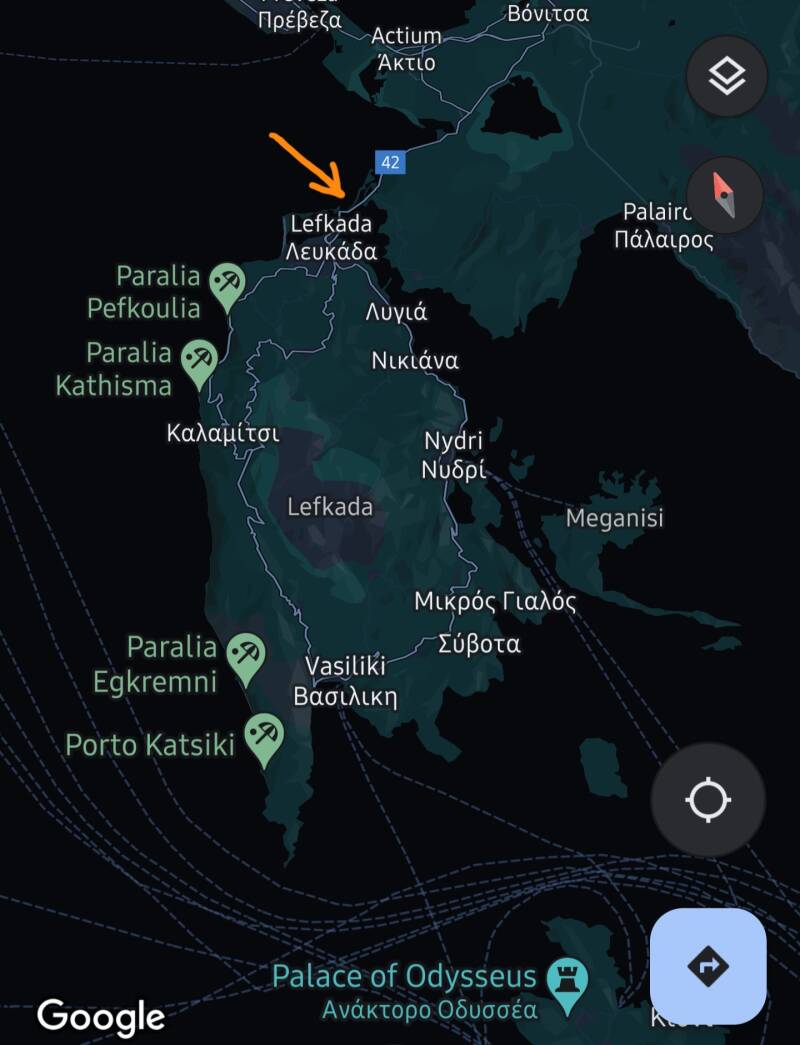Open directions with the blue arrow button

(x=708, y=966)
